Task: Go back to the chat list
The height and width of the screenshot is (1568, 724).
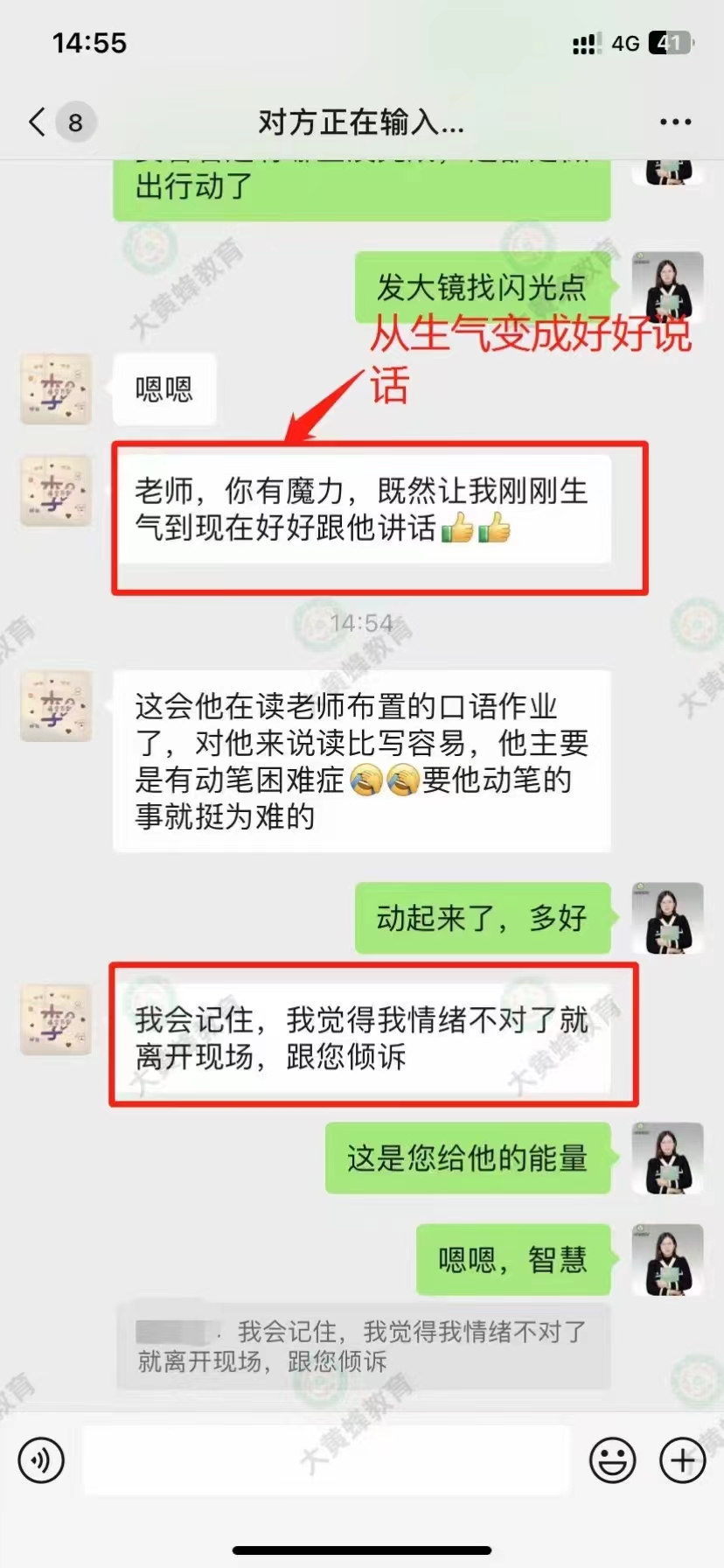Action: tap(37, 122)
